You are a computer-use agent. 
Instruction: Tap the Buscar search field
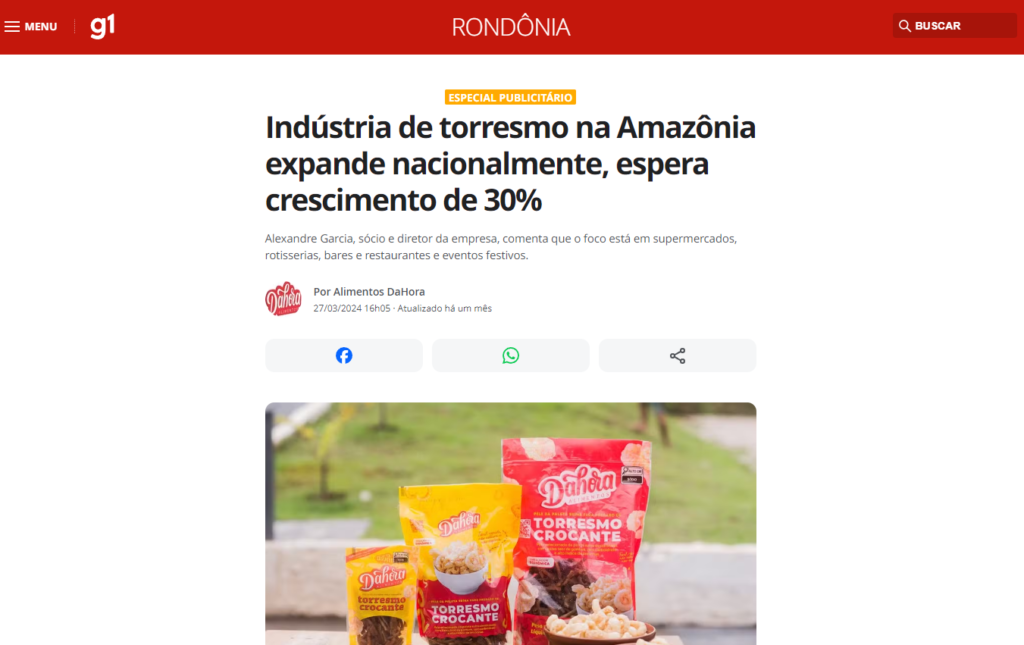pos(955,26)
